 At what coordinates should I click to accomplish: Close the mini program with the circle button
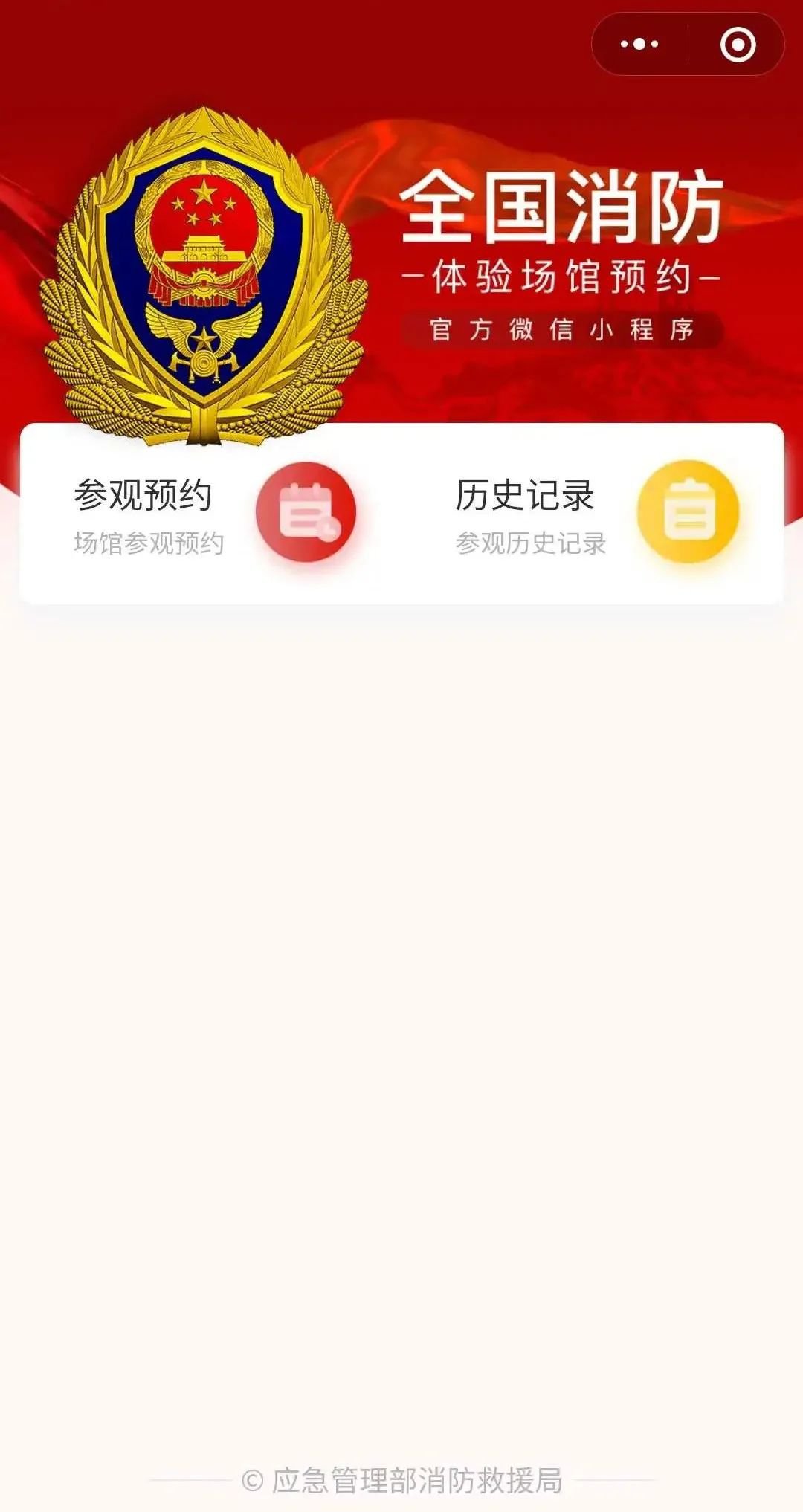pyautogui.click(x=738, y=45)
